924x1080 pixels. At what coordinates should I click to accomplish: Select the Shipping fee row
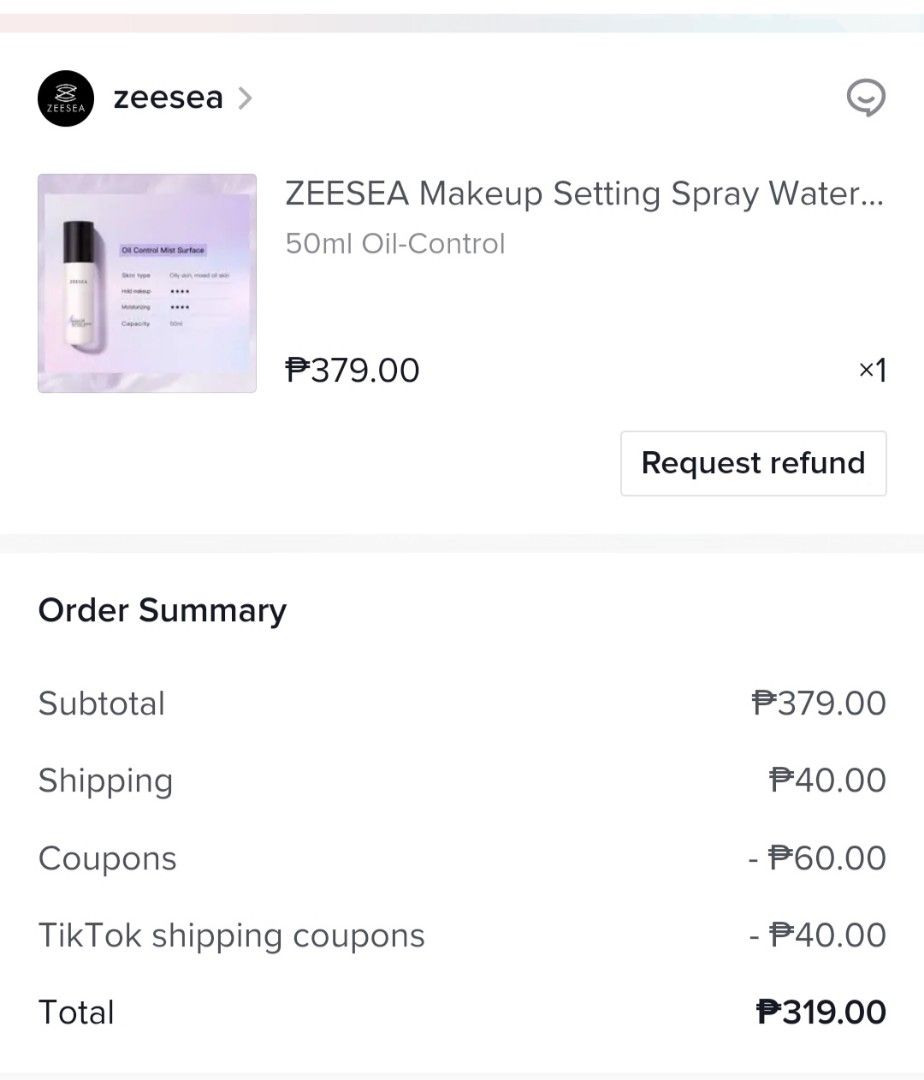[x=106, y=780]
